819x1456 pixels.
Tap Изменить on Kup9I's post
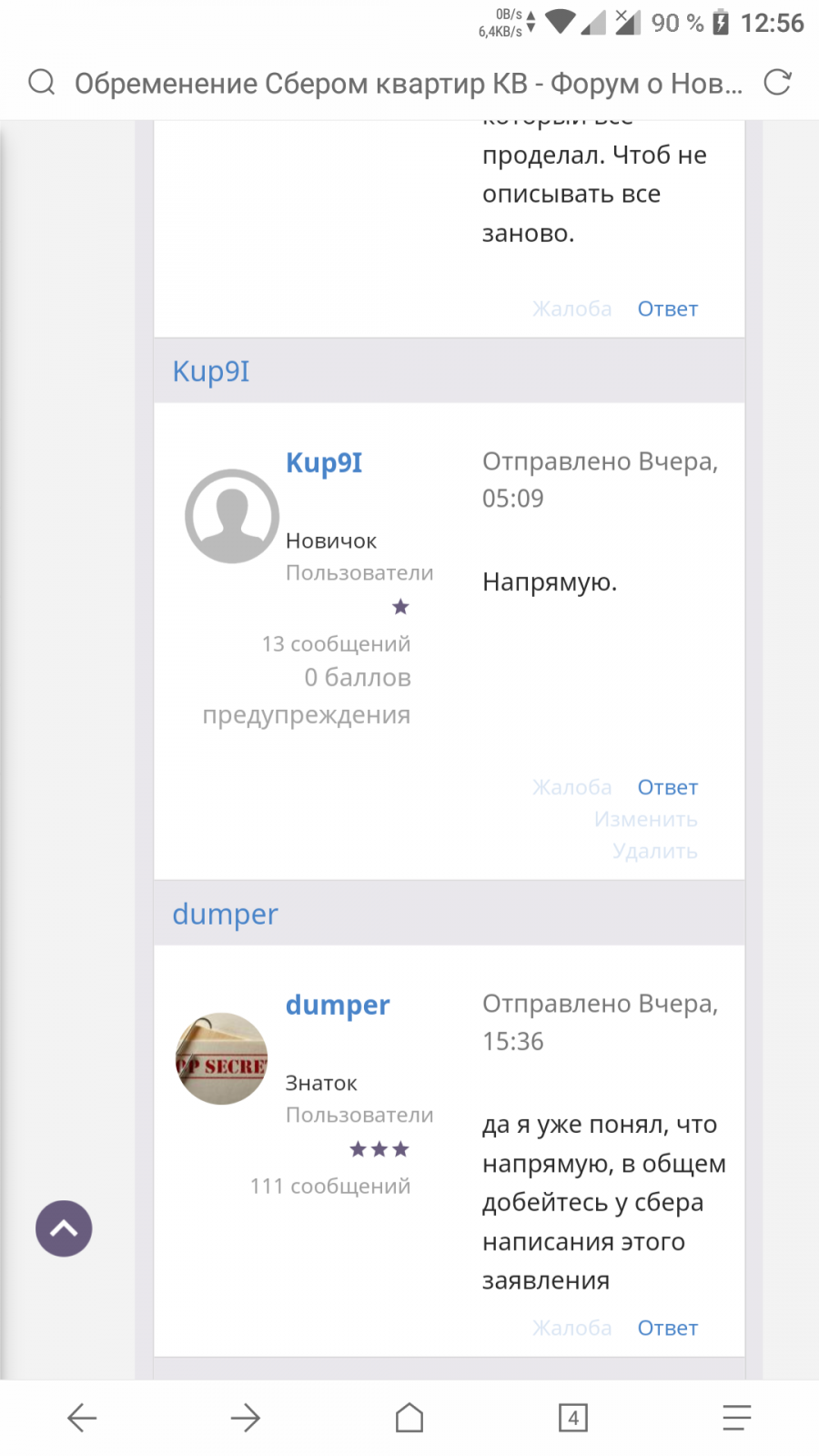(646, 819)
